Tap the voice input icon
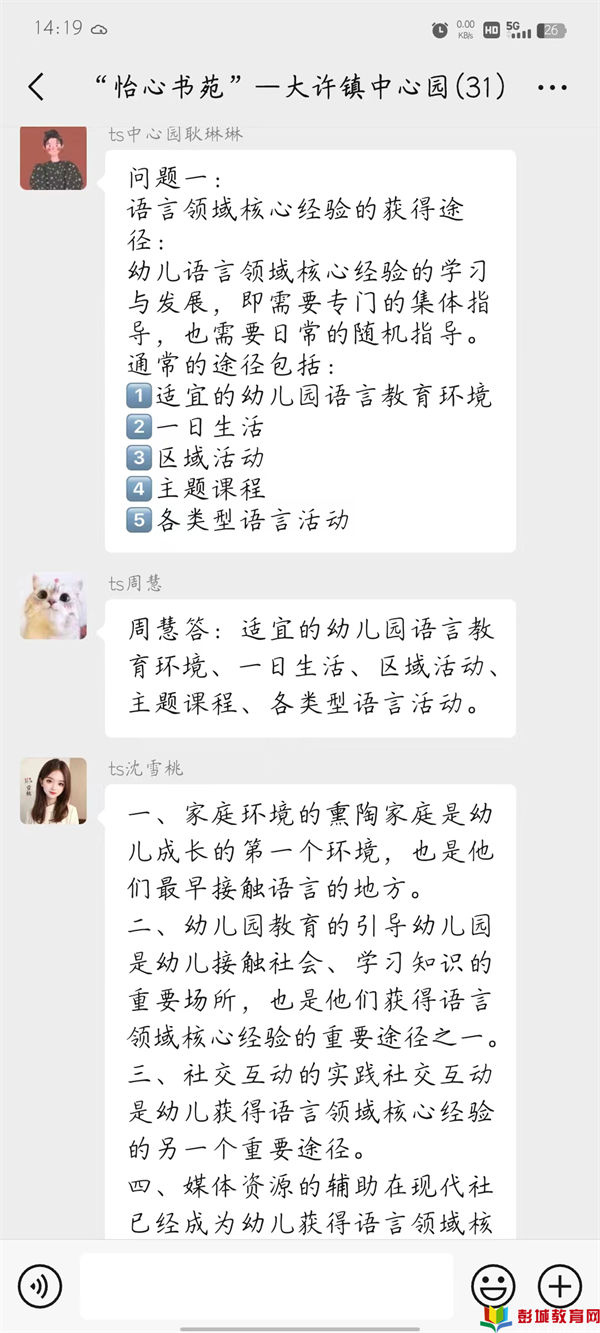 pos(40,1285)
